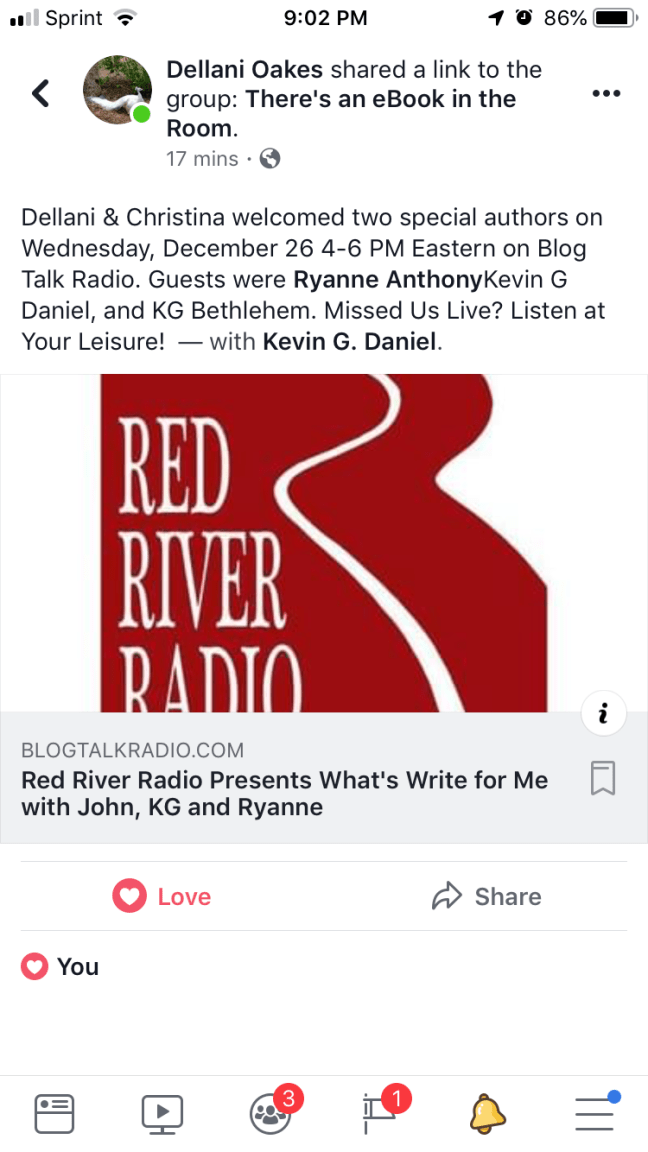Toggle the Love reaction on this post
The image size is (648, 1152).
tap(162, 896)
